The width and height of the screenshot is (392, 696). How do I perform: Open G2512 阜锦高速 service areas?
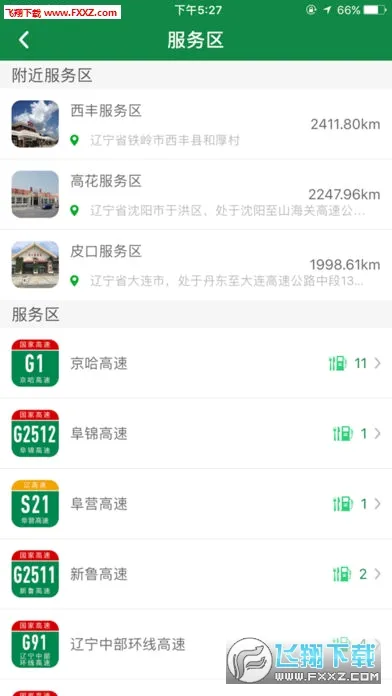[196, 433]
